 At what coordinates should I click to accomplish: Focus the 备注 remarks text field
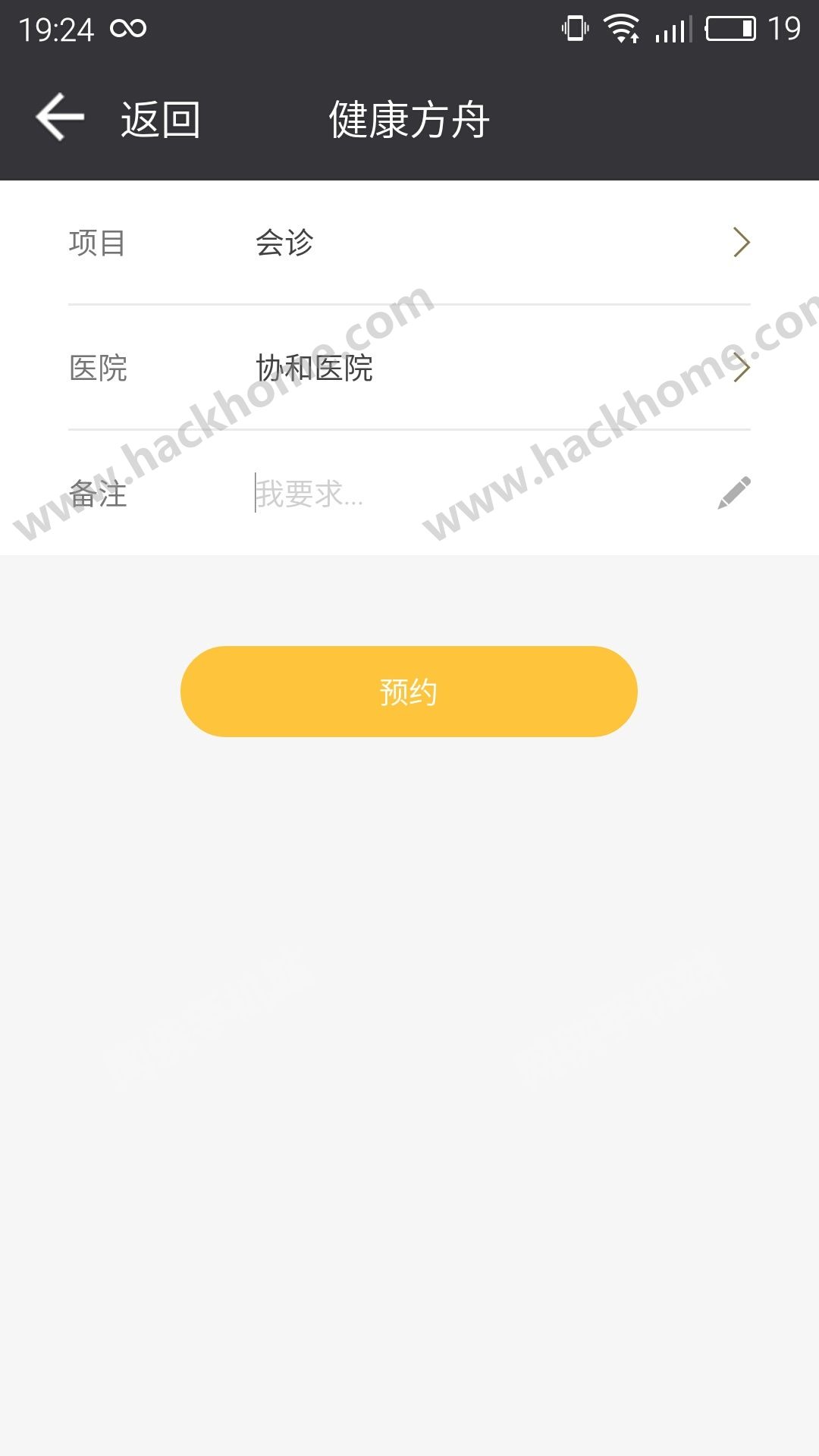455,494
